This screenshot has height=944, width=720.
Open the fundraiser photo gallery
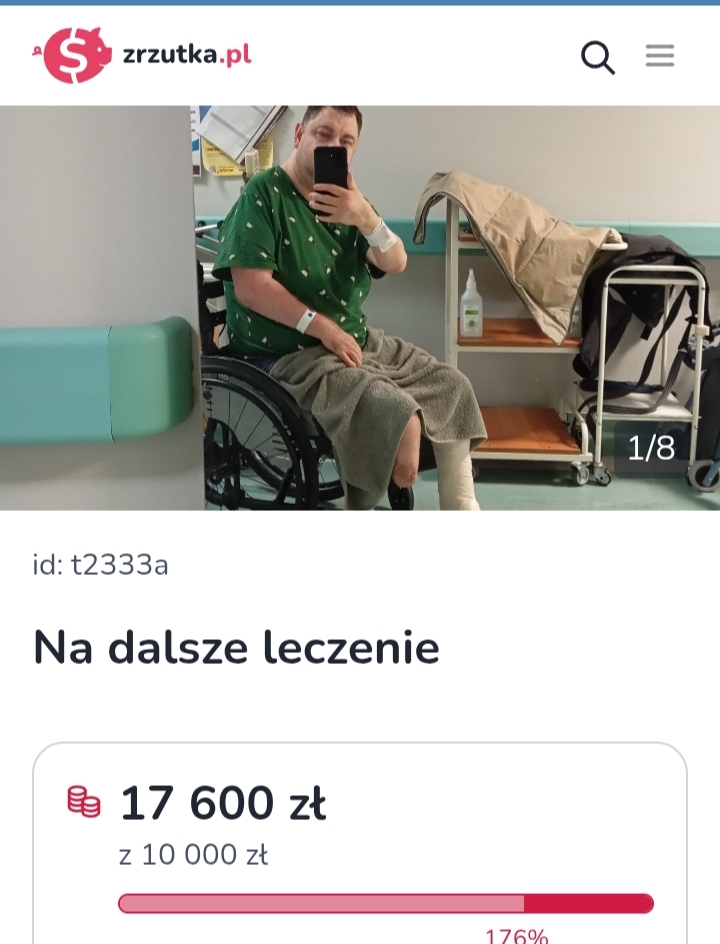360,308
